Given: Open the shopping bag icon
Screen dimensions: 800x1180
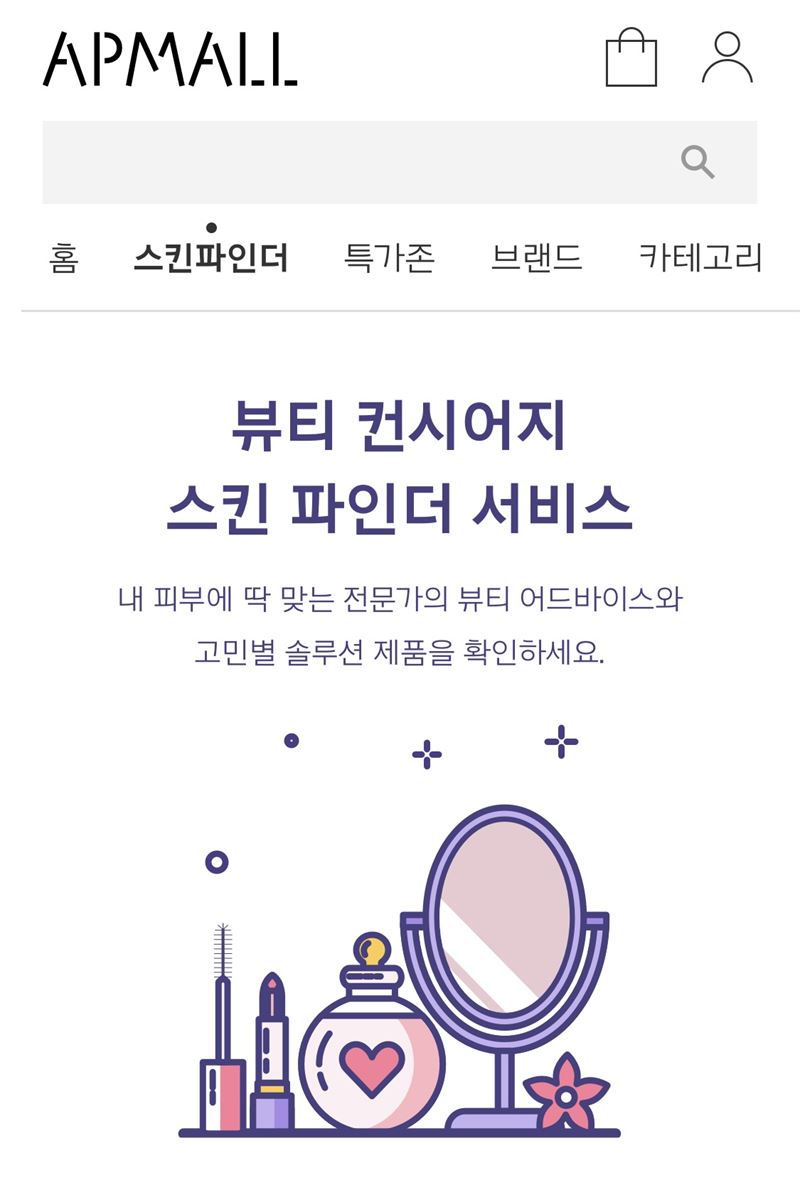Looking at the screenshot, I should pyautogui.click(x=631, y=59).
